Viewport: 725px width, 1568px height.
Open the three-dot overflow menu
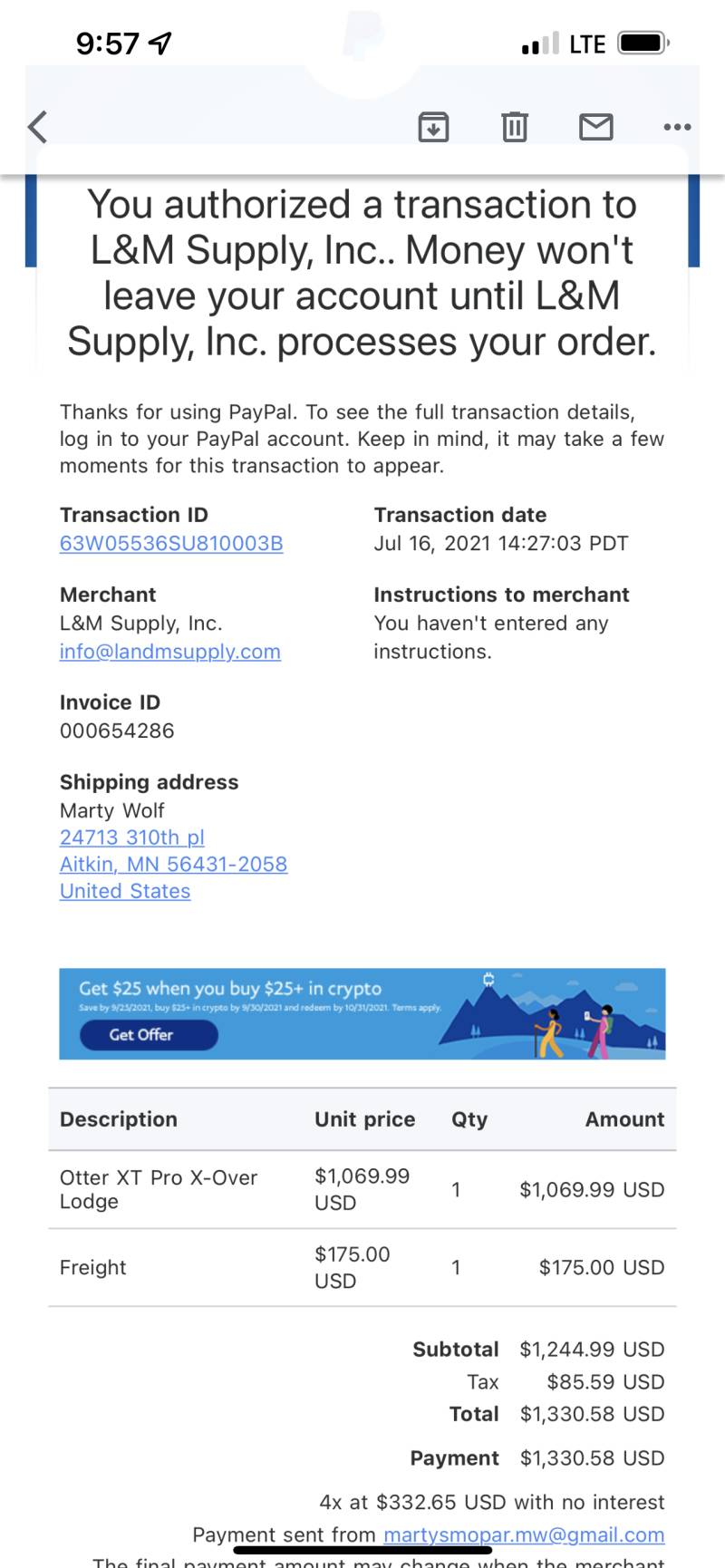pyautogui.click(x=677, y=127)
